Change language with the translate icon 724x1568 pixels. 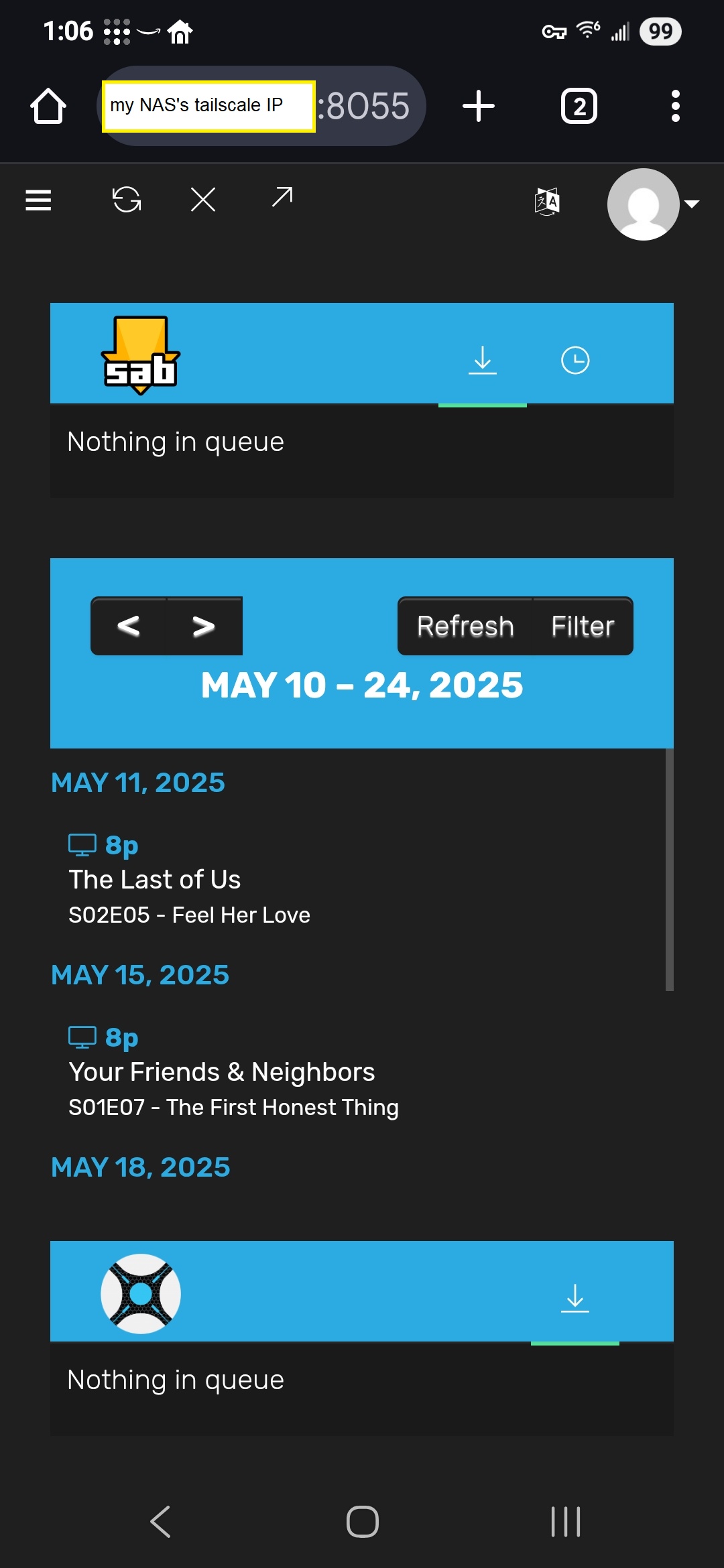pos(547,201)
